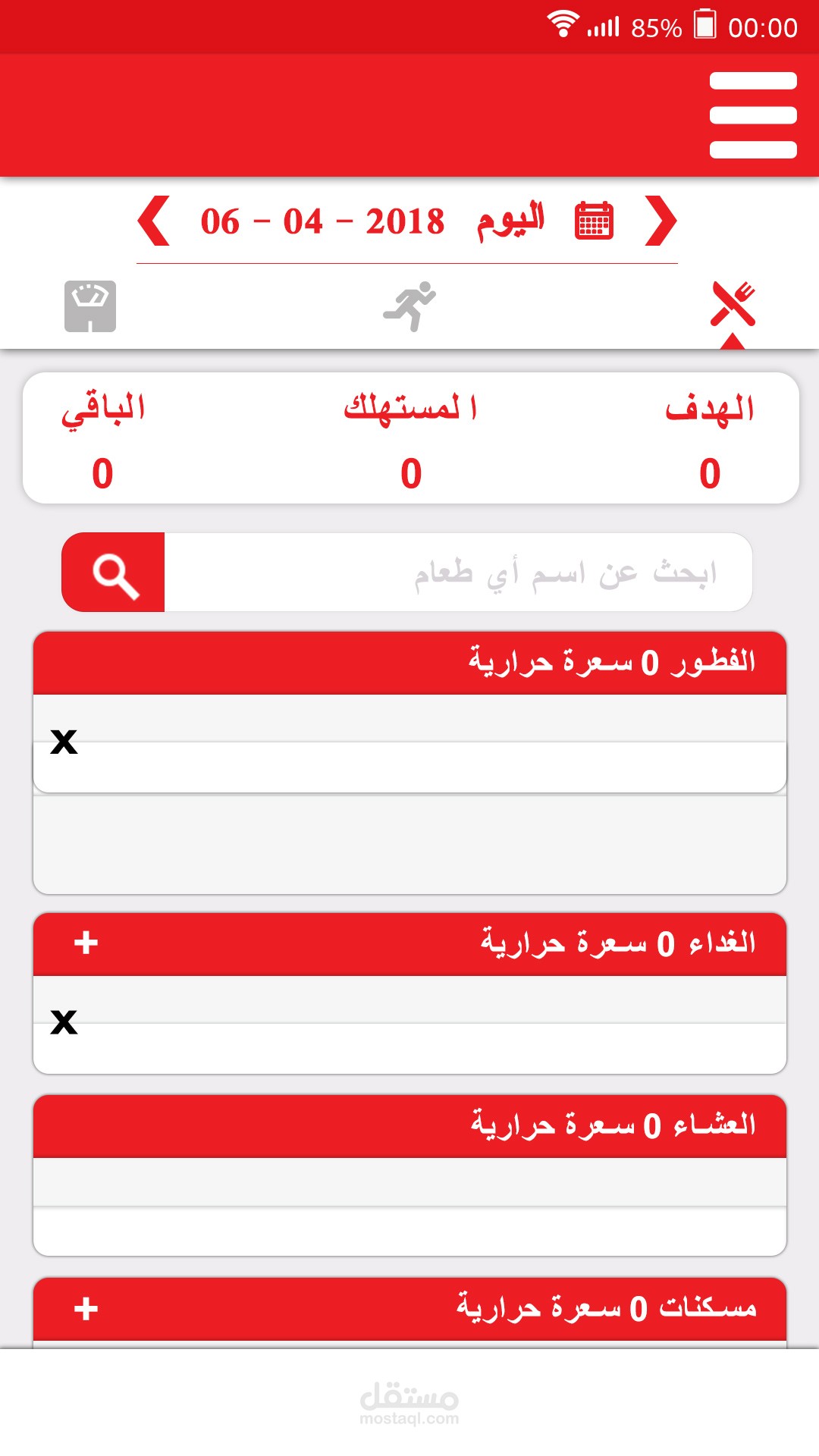Screen dimensions: 819x1456
Task: Tap the food search field
Action: point(458,573)
